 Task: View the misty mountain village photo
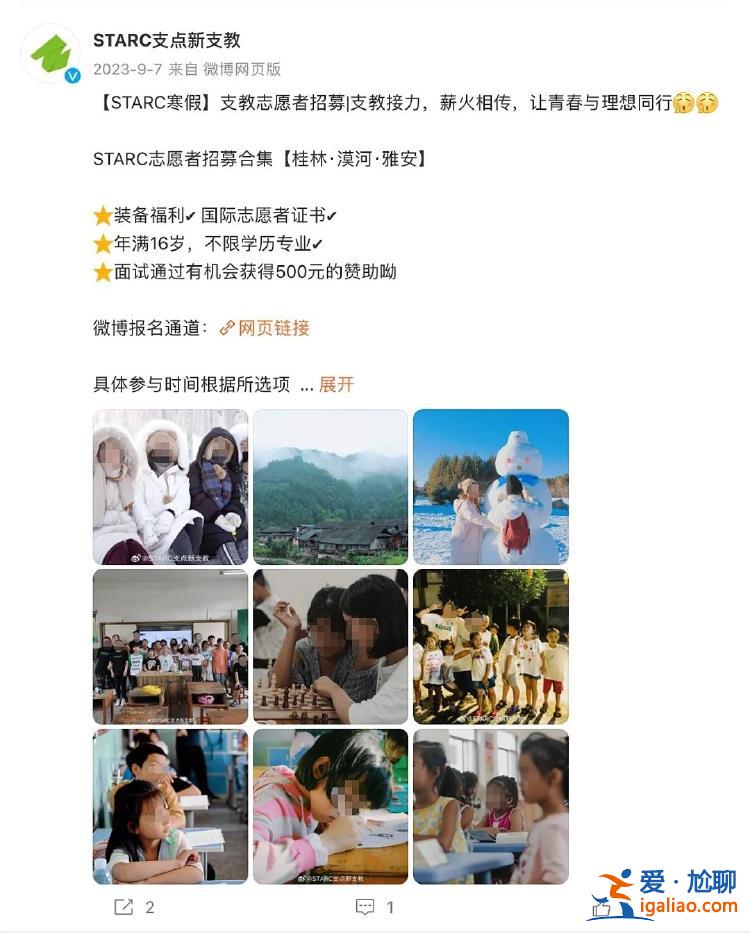coord(330,487)
